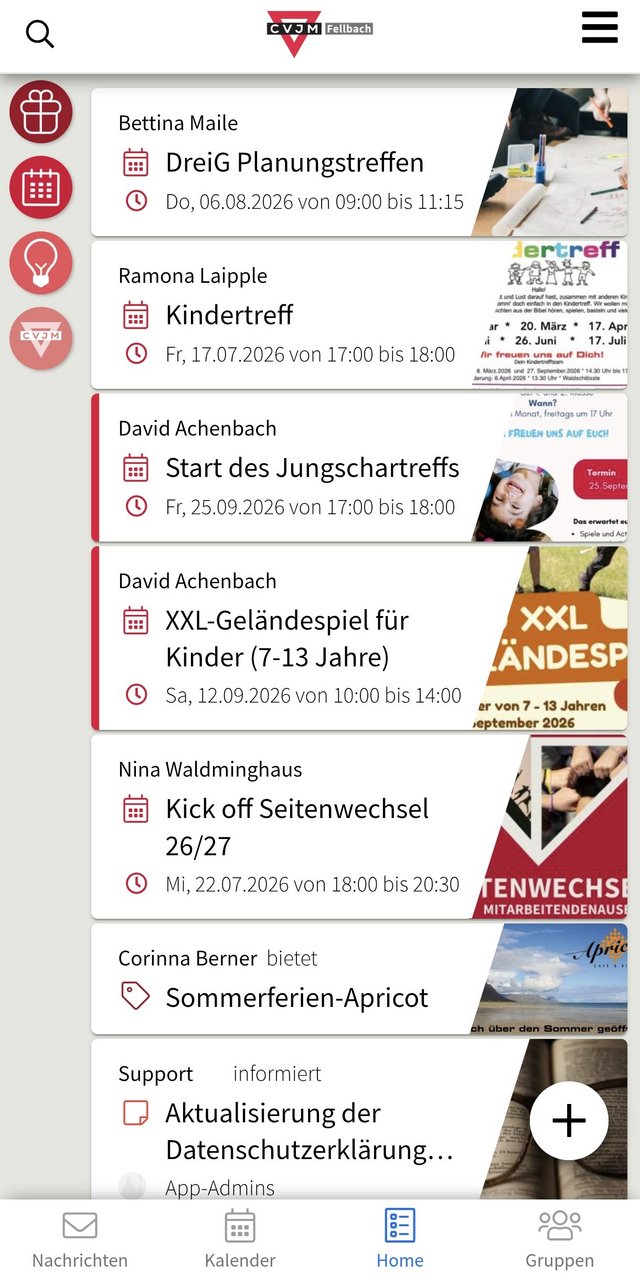Select the calendar filter icon in the side rail
The width and height of the screenshot is (640, 1285).
pos(41,188)
